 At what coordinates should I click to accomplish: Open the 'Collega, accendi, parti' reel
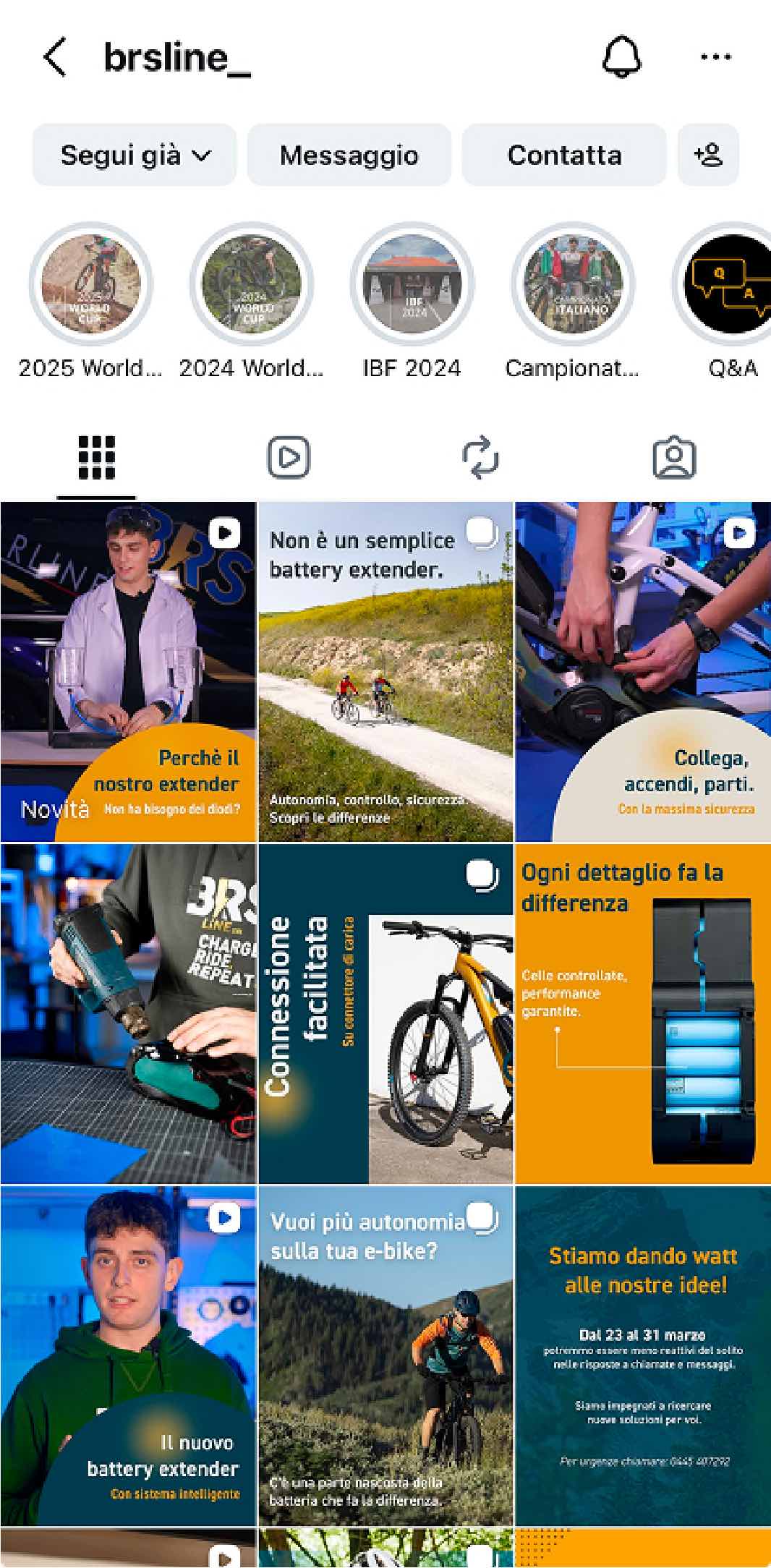coord(643,673)
